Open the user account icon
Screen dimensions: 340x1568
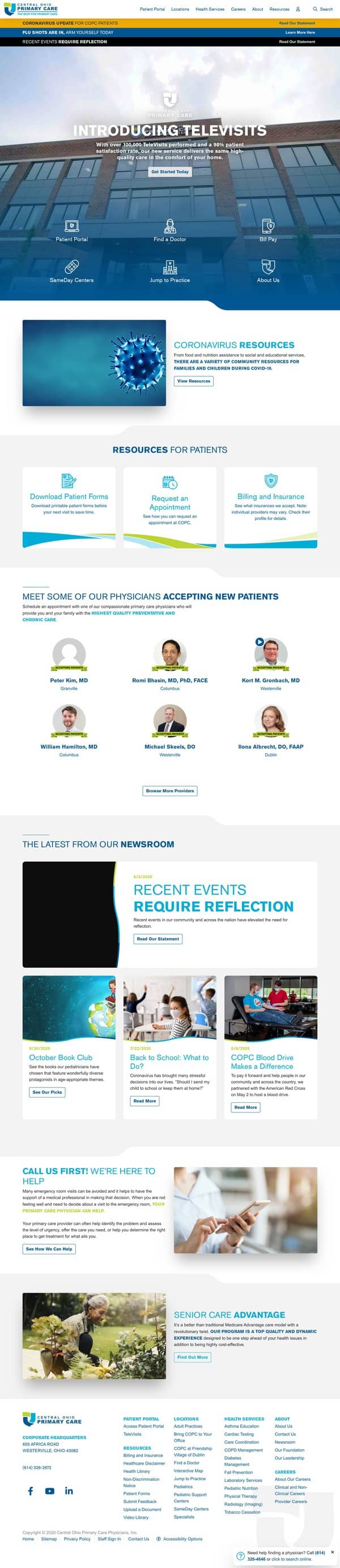[x=298, y=9]
